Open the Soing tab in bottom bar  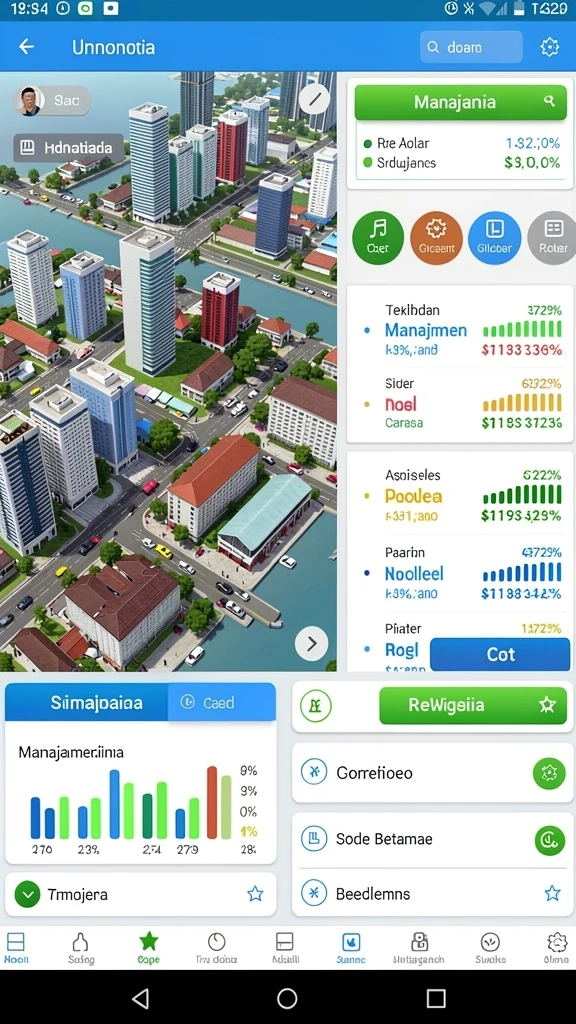click(x=81, y=948)
